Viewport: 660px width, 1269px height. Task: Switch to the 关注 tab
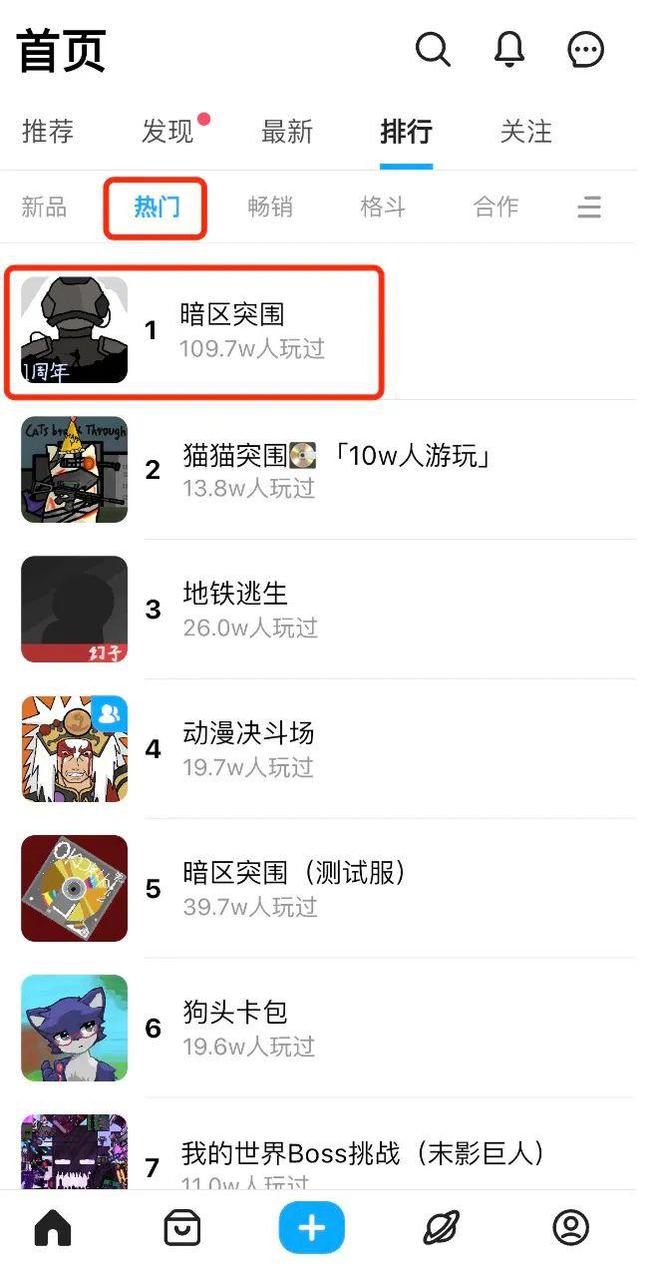(526, 131)
